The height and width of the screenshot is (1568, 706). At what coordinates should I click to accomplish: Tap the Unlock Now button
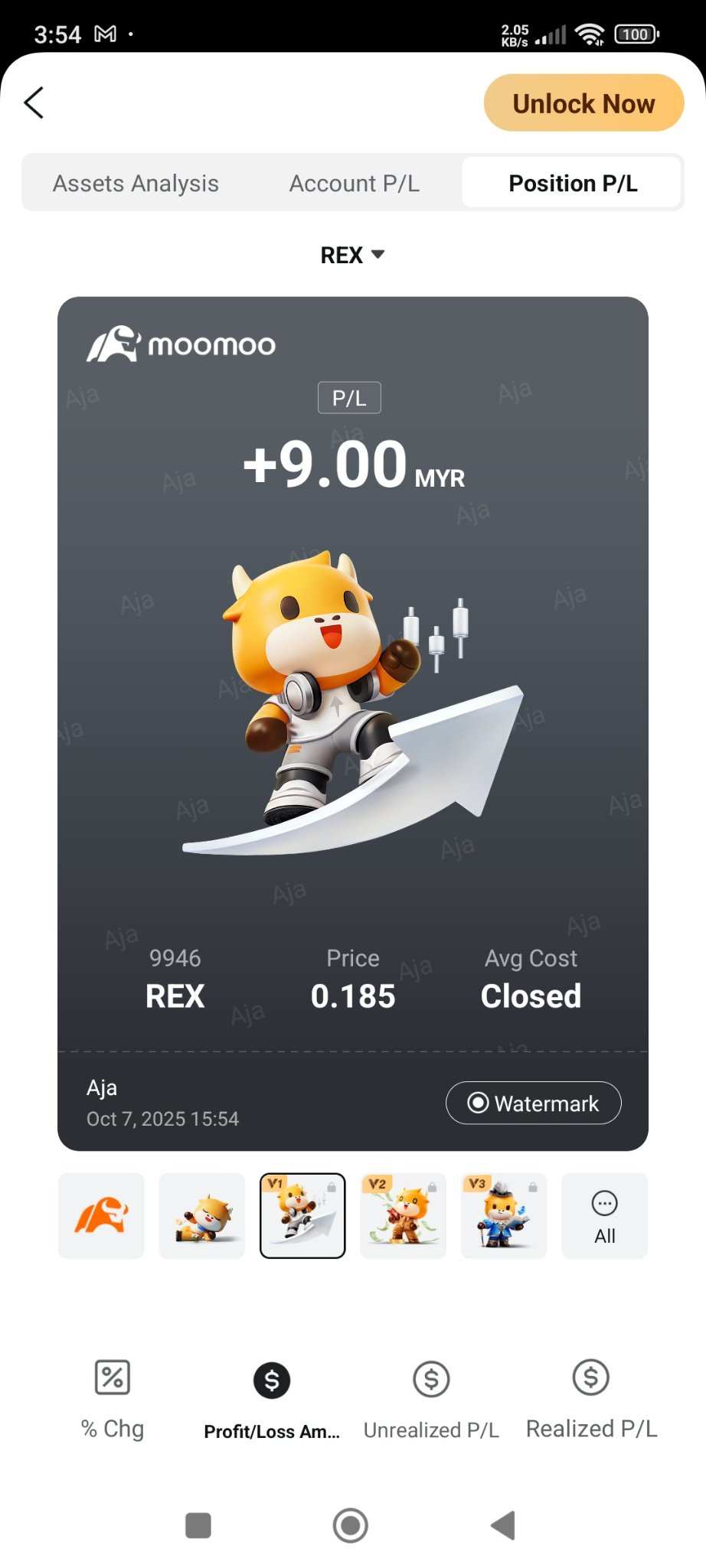click(x=583, y=103)
